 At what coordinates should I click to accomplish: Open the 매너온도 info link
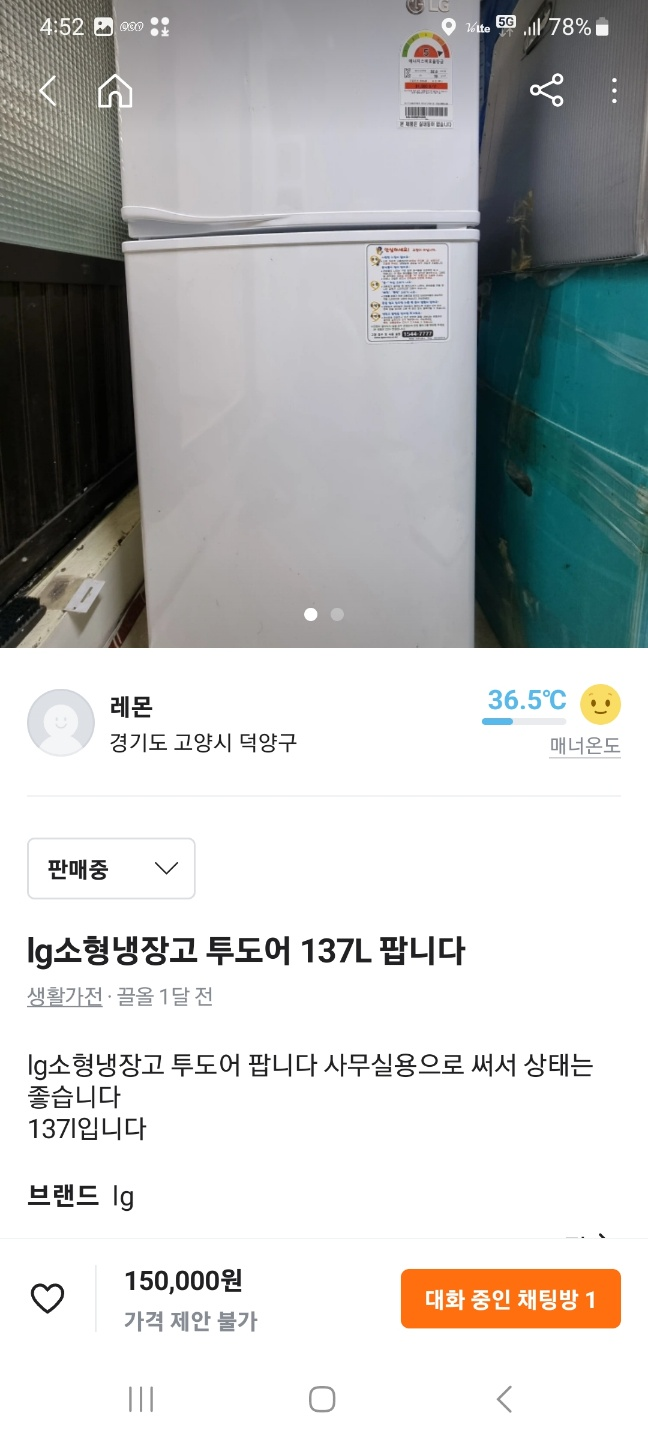(x=585, y=746)
